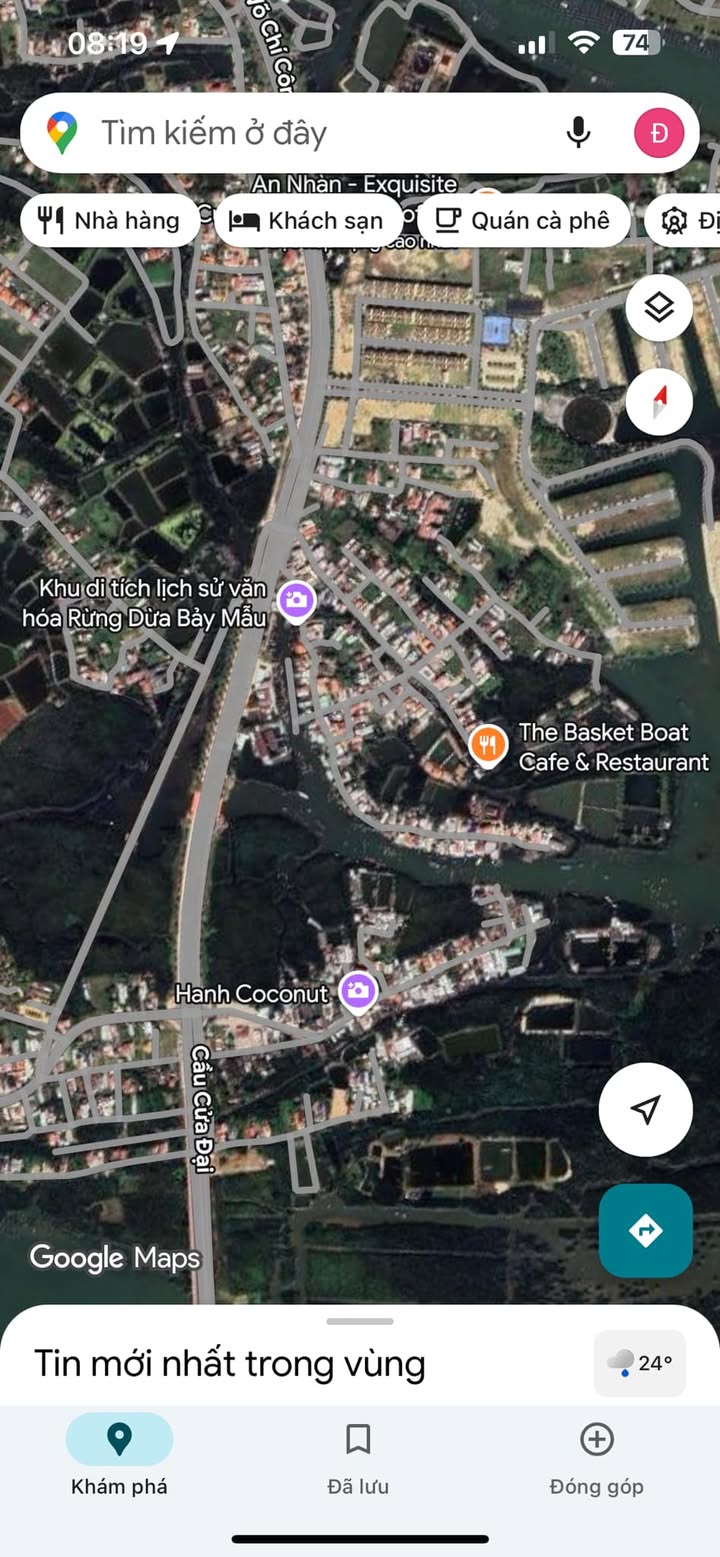Open the map layers selector

(x=659, y=308)
